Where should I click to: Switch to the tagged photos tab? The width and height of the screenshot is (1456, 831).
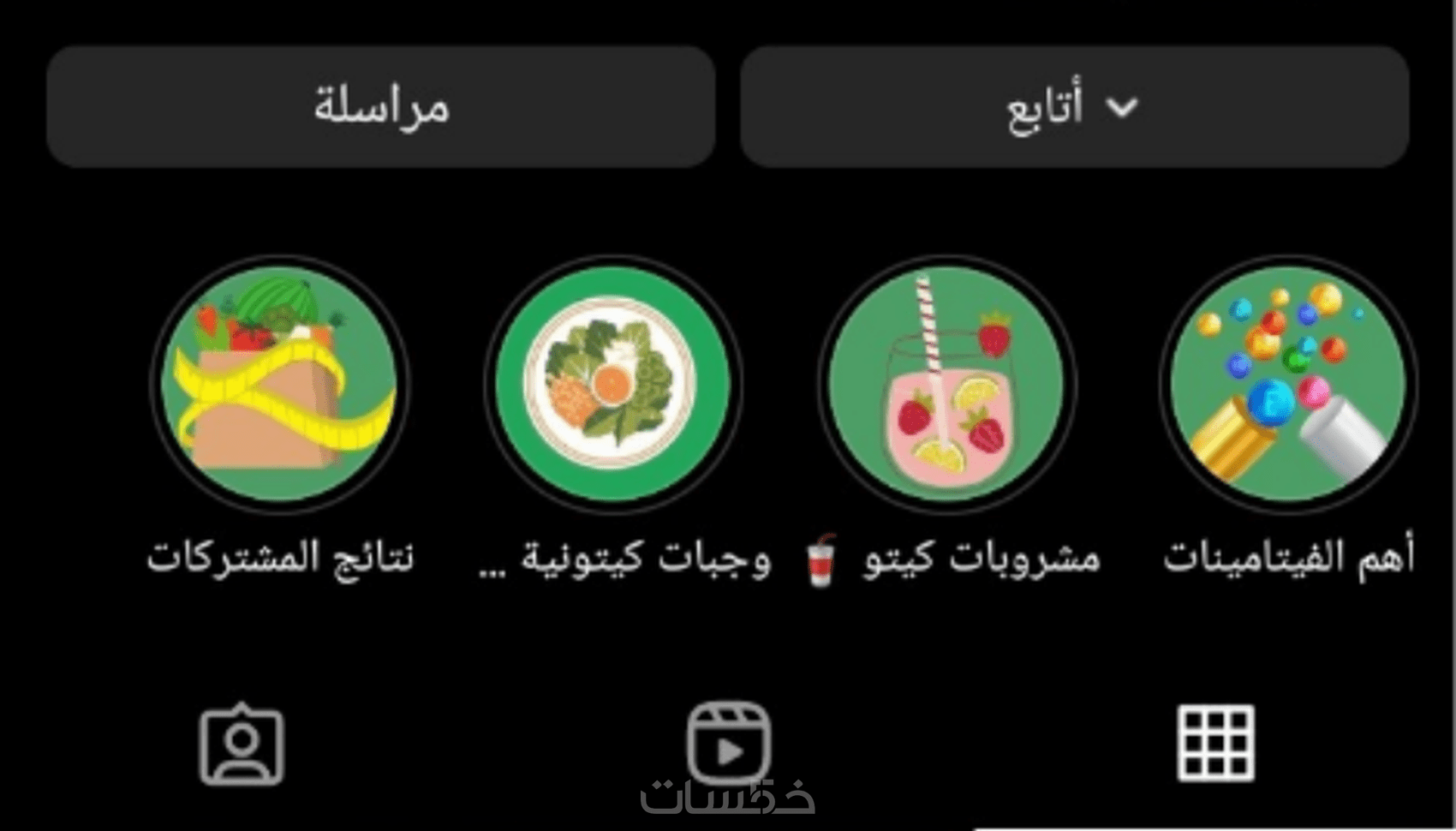(x=242, y=744)
